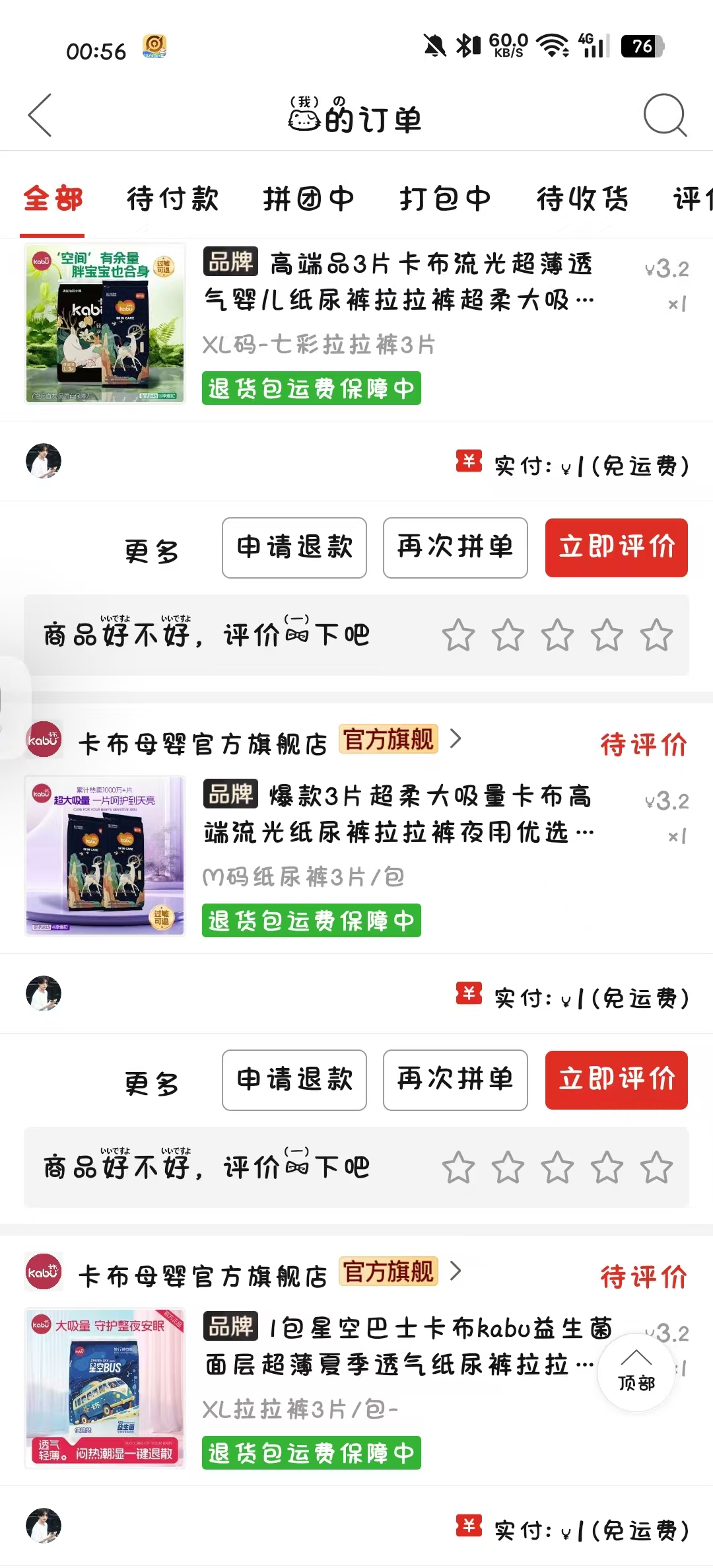Switch to the 待收货 tab

(582, 199)
